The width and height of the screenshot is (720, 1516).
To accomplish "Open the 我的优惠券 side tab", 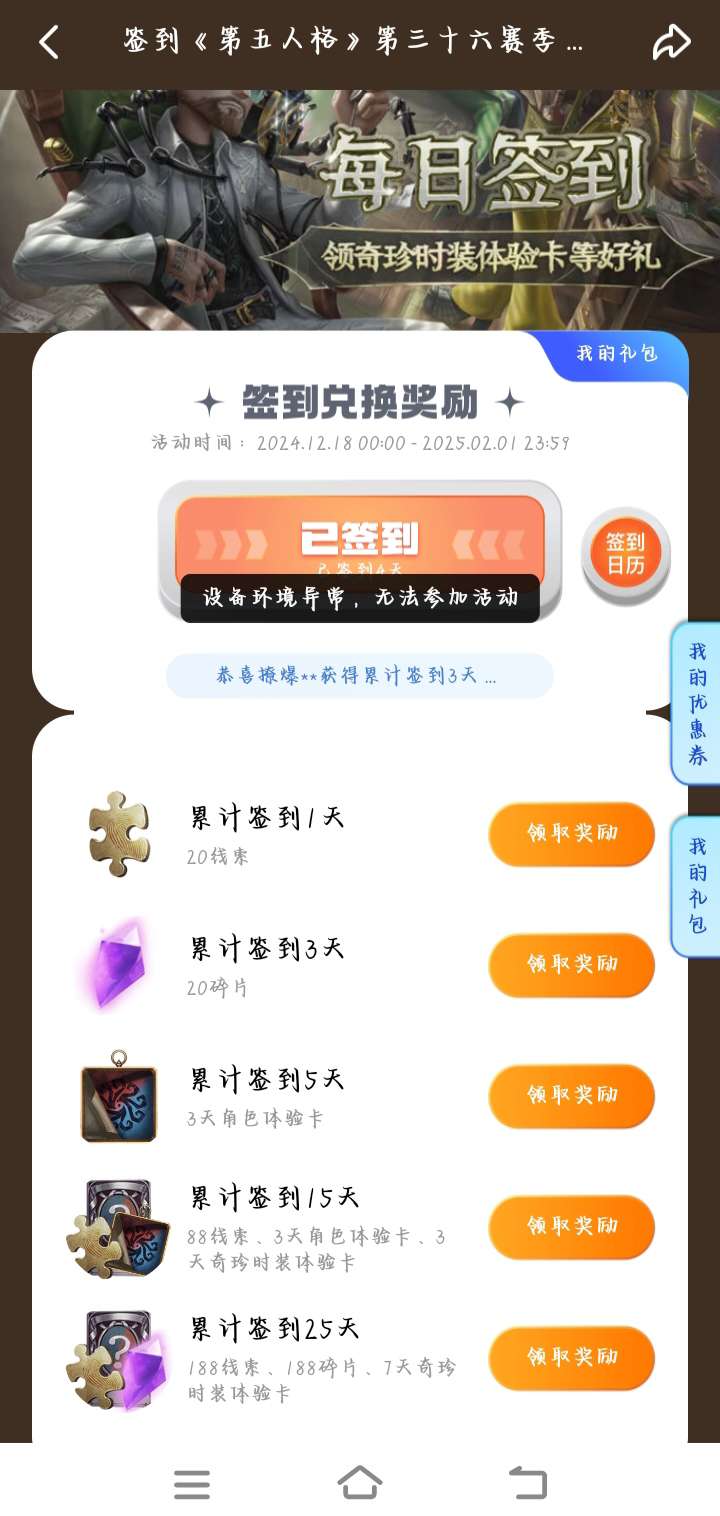I will tap(697, 703).
